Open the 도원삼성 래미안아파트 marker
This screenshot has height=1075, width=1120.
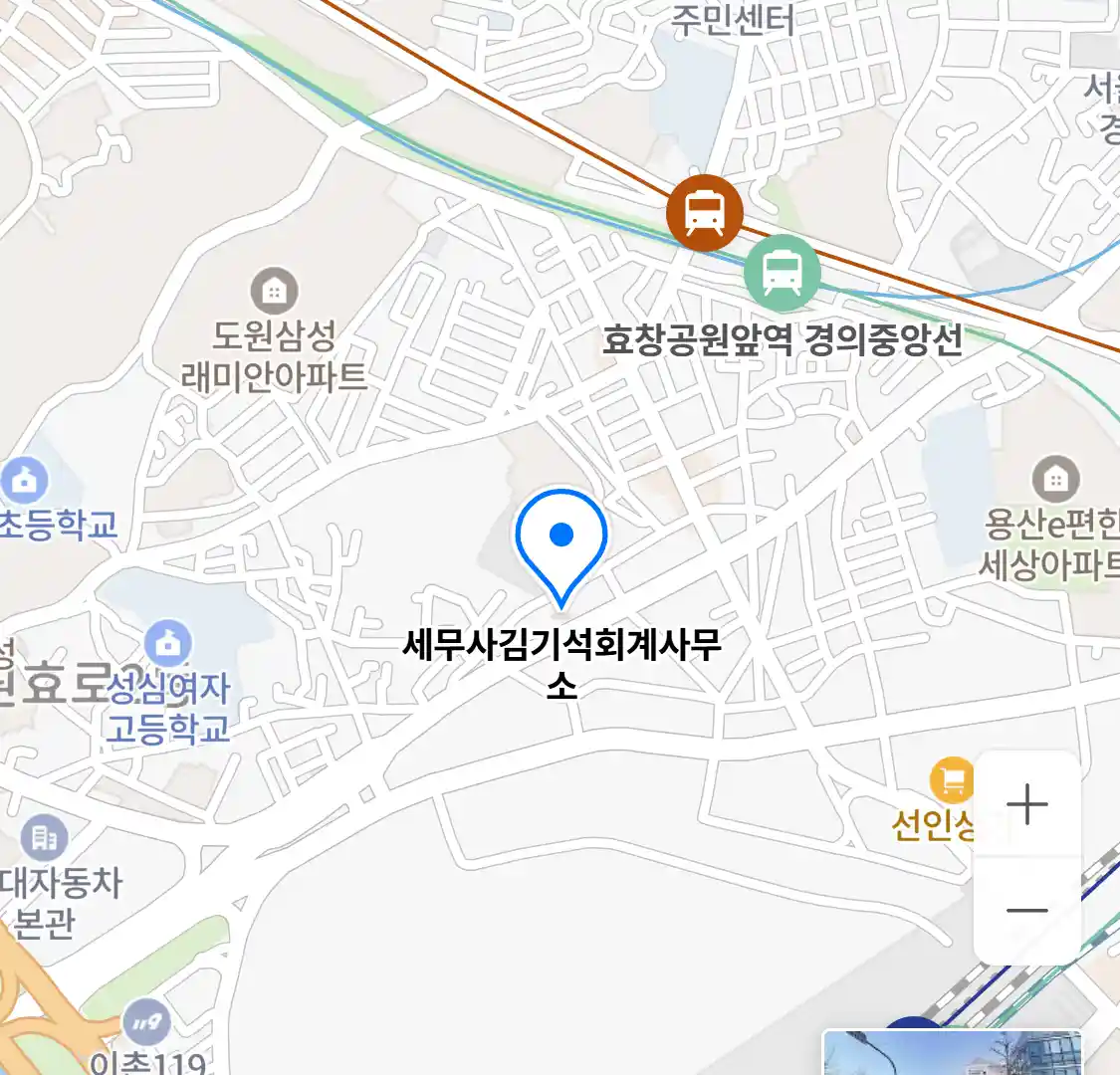(274, 291)
